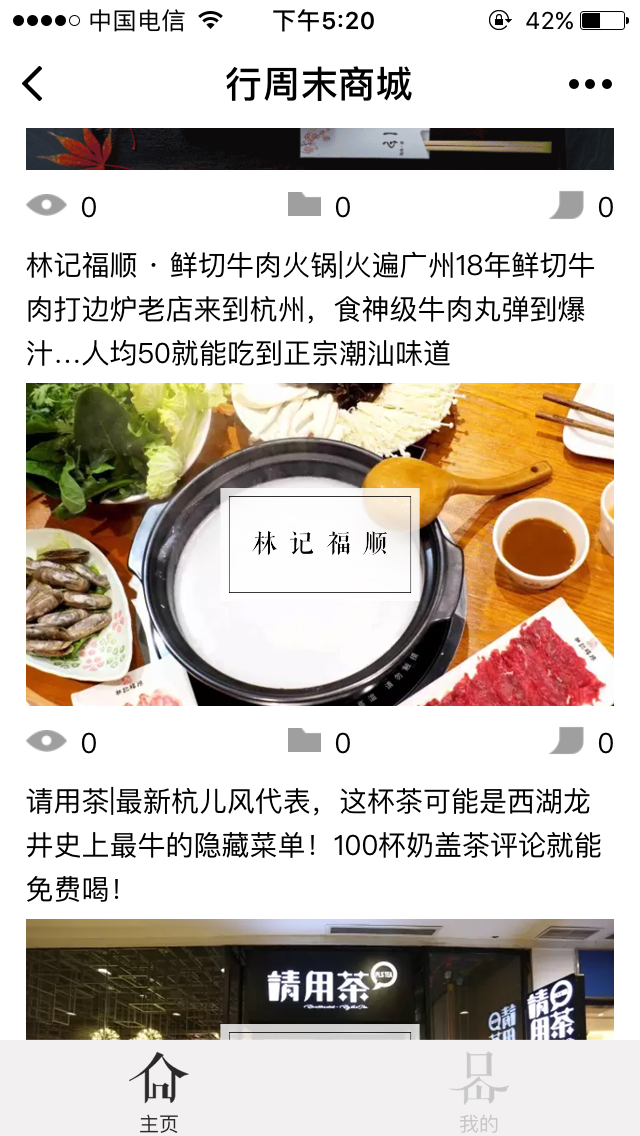Go back from 行周末商城 page
This screenshot has width=640, height=1136.
33,83
